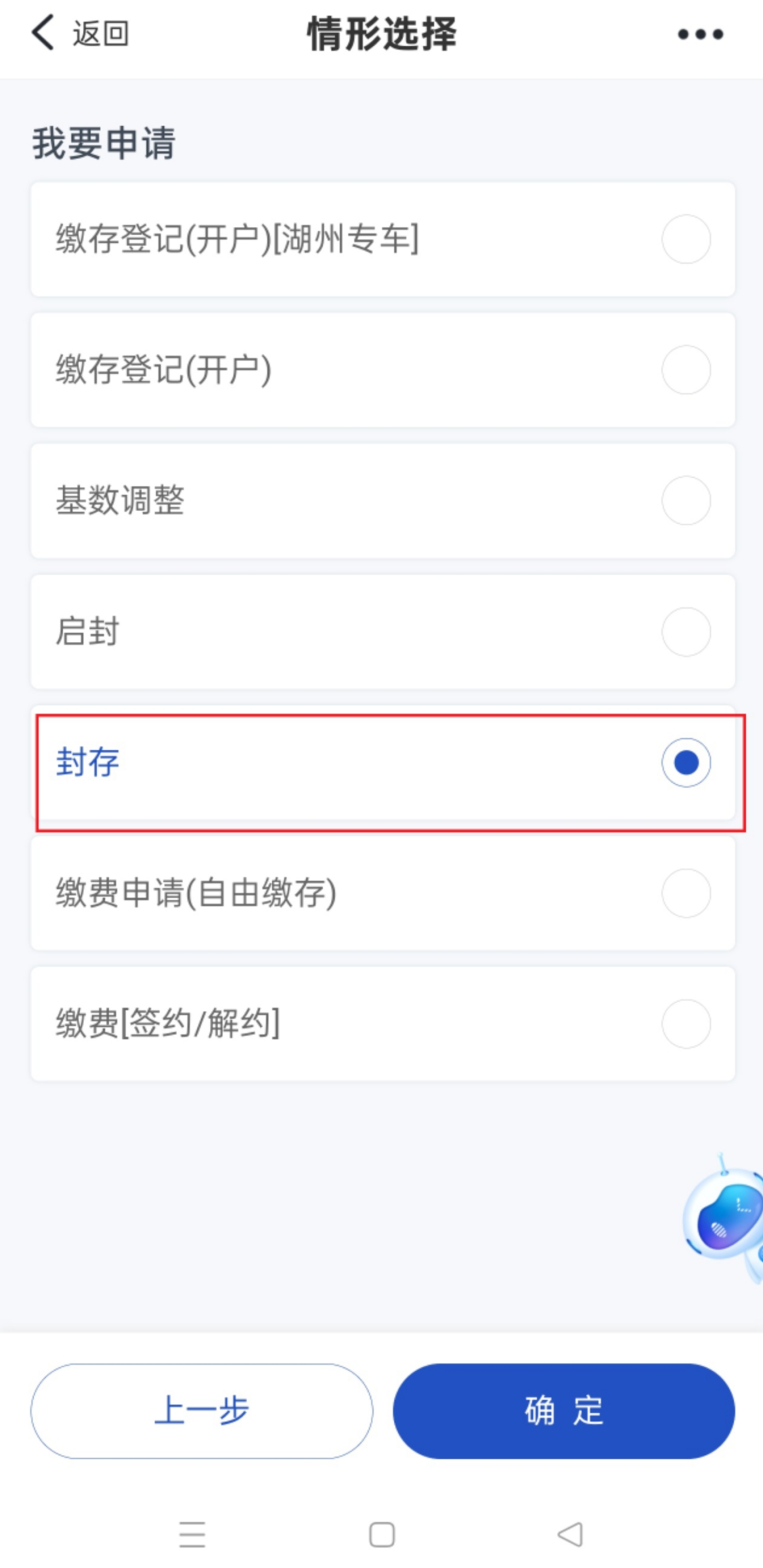The width and height of the screenshot is (763, 1568).
Task: Choose the 启封 option
Action: 685,631
